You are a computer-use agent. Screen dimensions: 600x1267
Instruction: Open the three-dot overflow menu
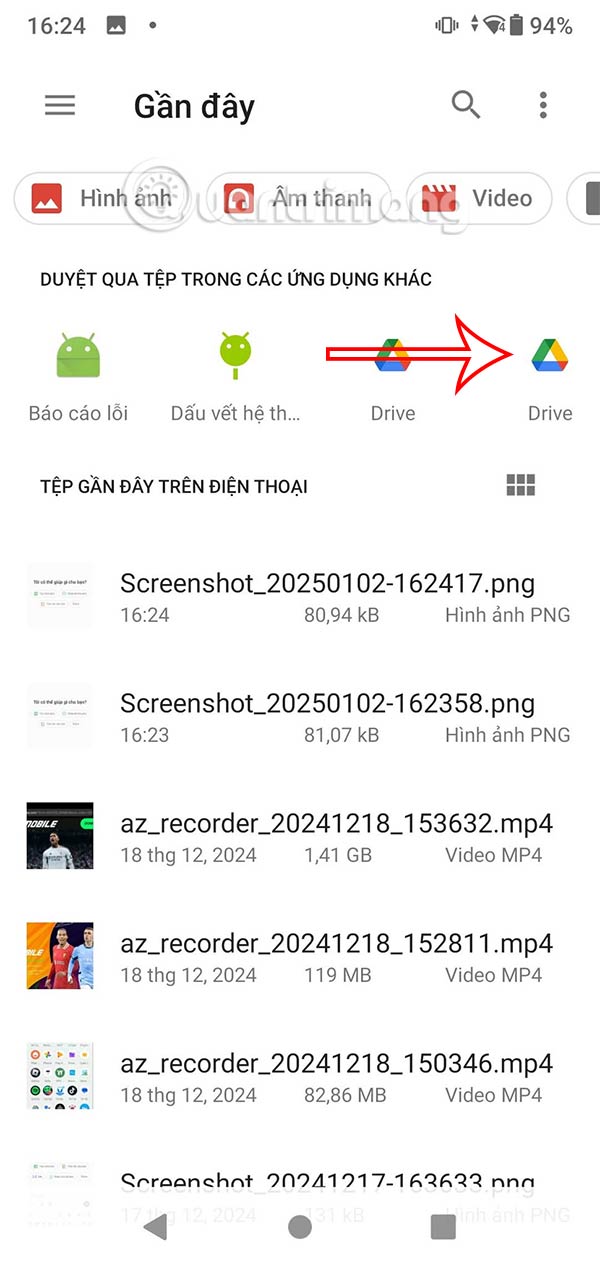pos(543,105)
